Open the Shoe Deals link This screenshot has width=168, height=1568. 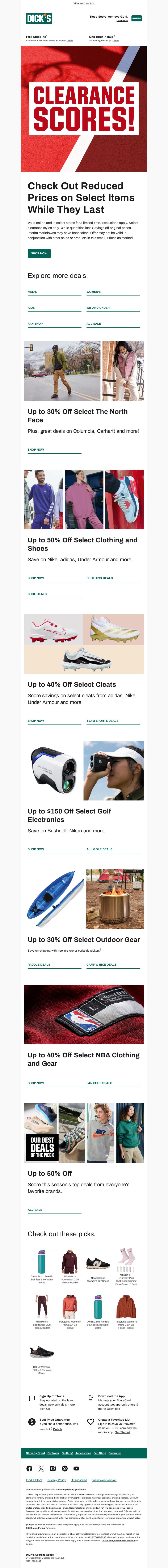tap(37, 594)
